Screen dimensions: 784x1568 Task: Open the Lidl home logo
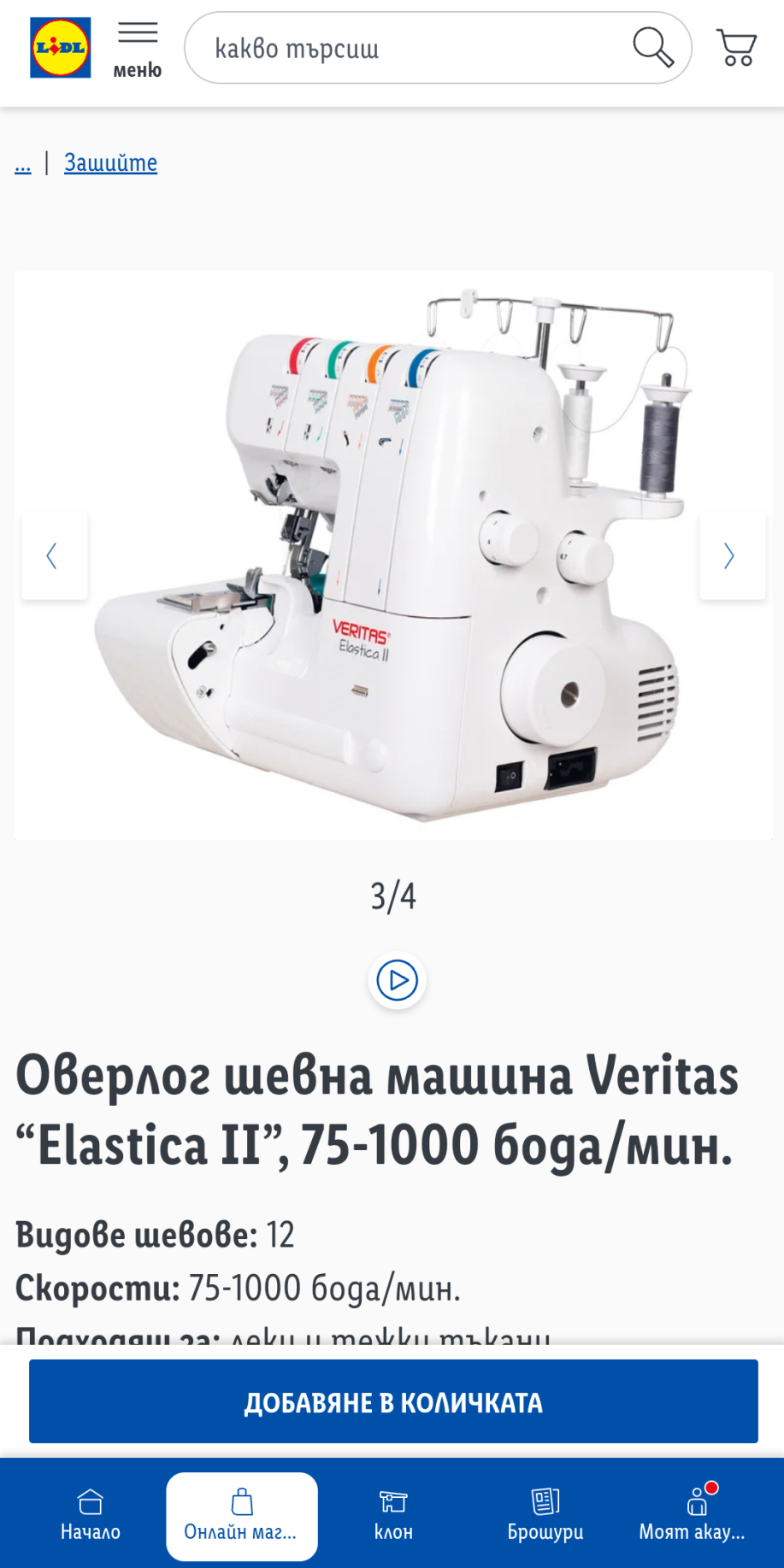pyautogui.click(x=60, y=48)
